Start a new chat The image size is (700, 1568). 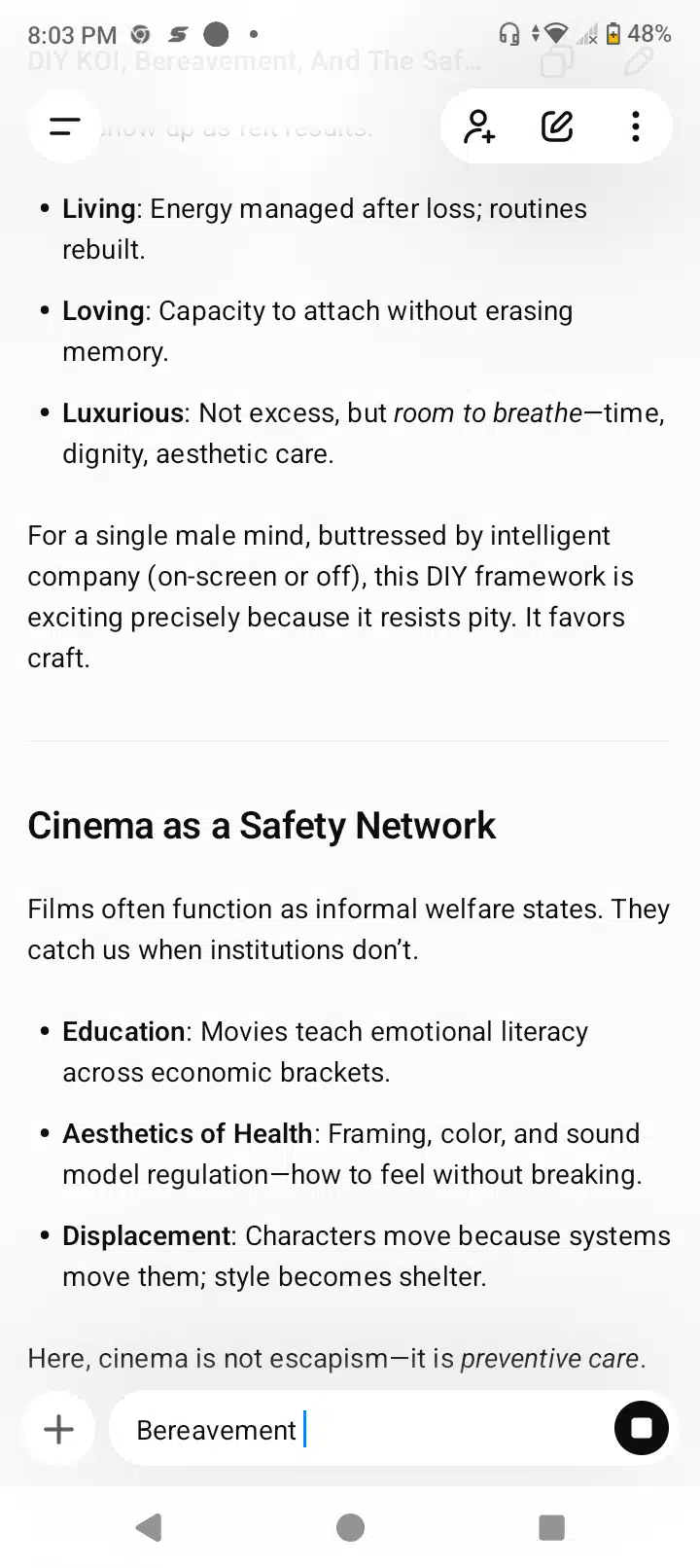(x=557, y=126)
